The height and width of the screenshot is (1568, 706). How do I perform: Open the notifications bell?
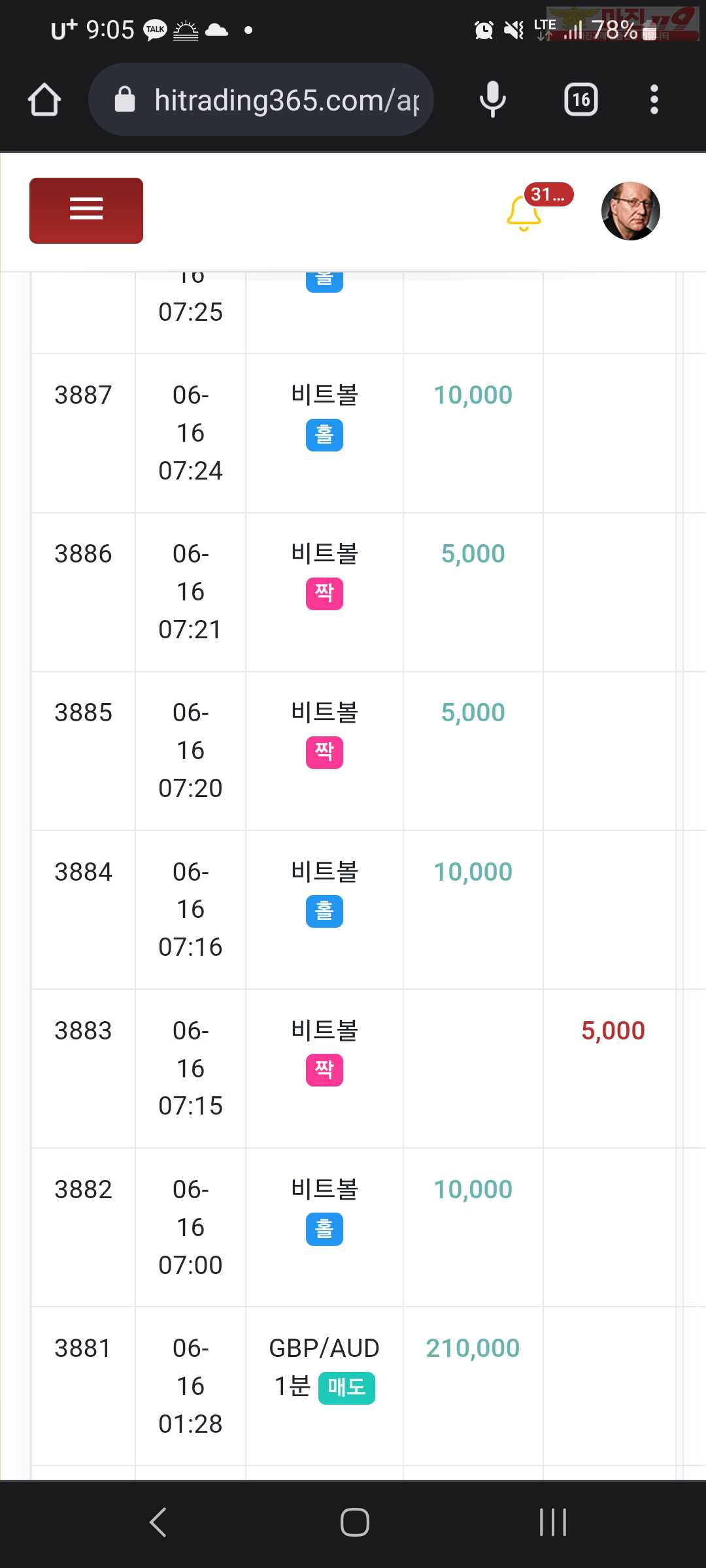point(524,213)
